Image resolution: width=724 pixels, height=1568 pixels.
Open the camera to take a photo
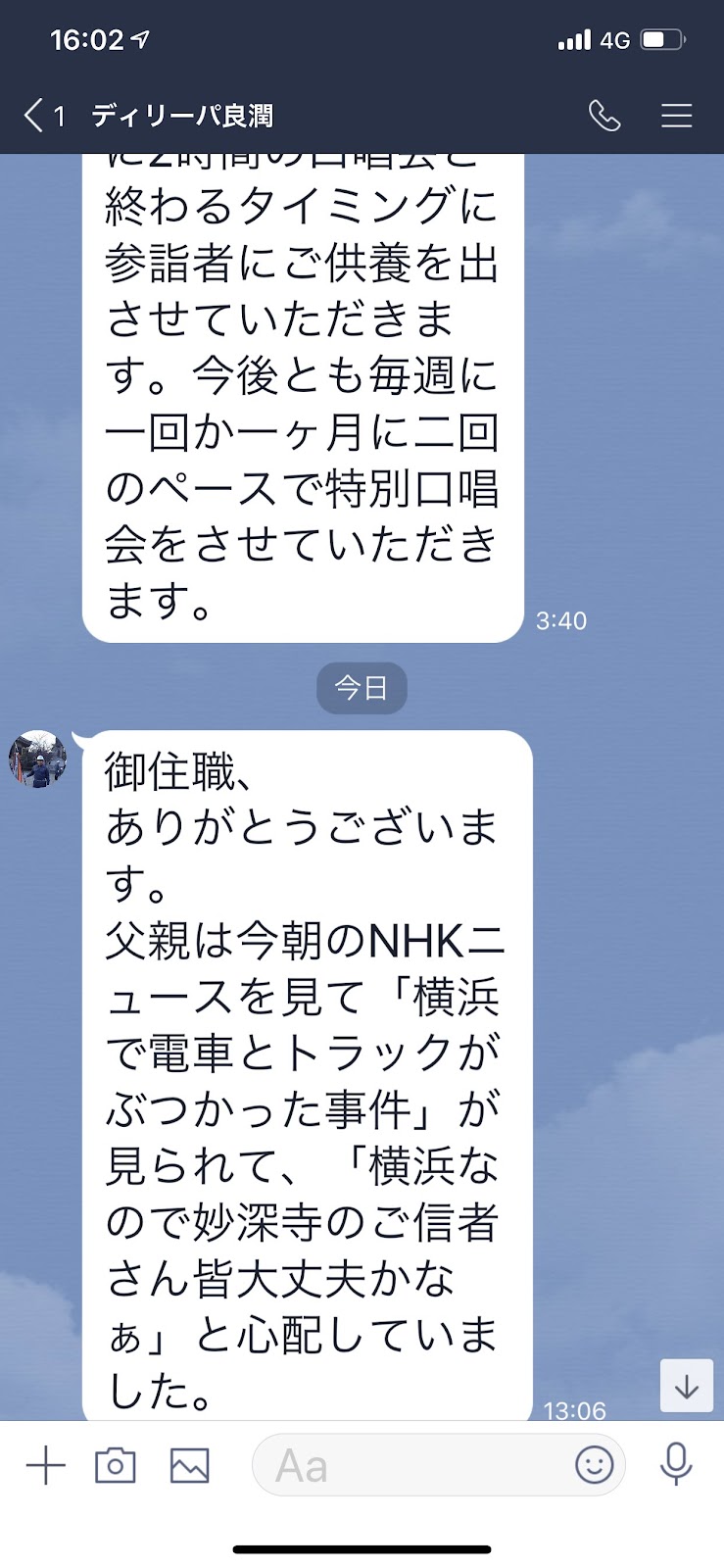115,1466
